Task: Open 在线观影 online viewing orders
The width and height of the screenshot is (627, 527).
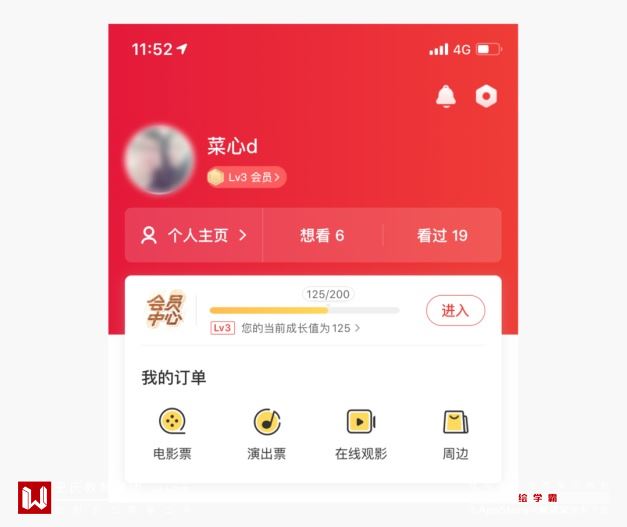Action: tap(360, 433)
